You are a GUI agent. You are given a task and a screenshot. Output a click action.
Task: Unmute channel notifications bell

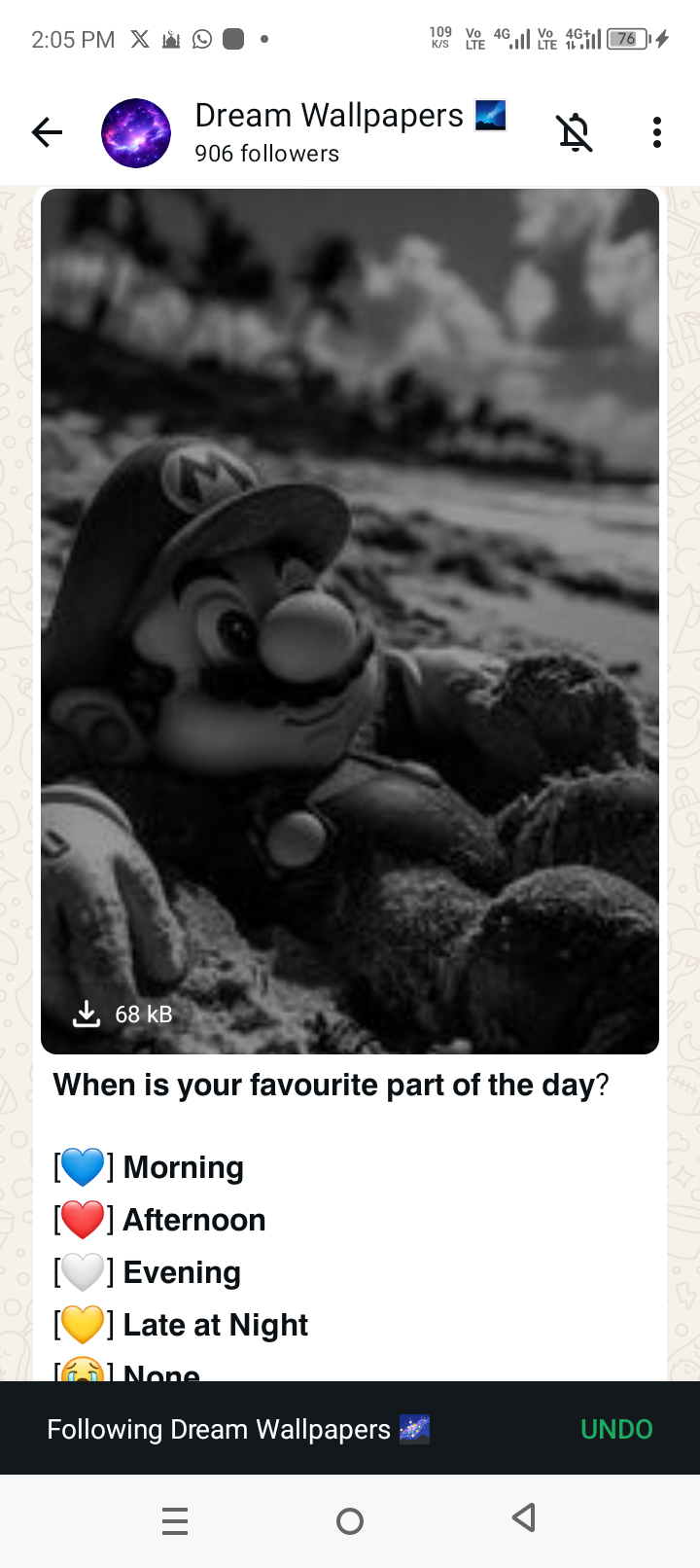pyautogui.click(x=575, y=132)
